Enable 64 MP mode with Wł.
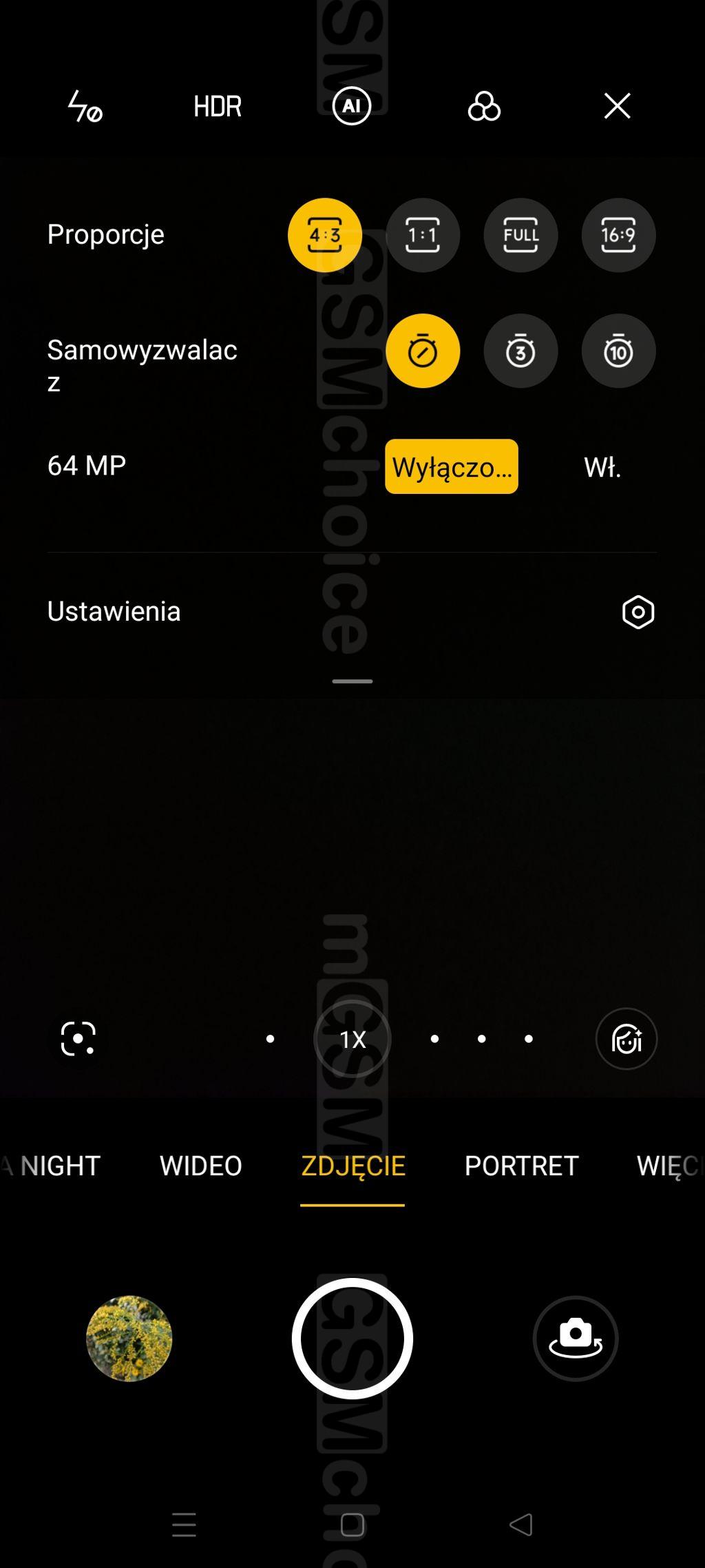Image resolution: width=705 pixels, height=1568 pixels. pos(602,468)
